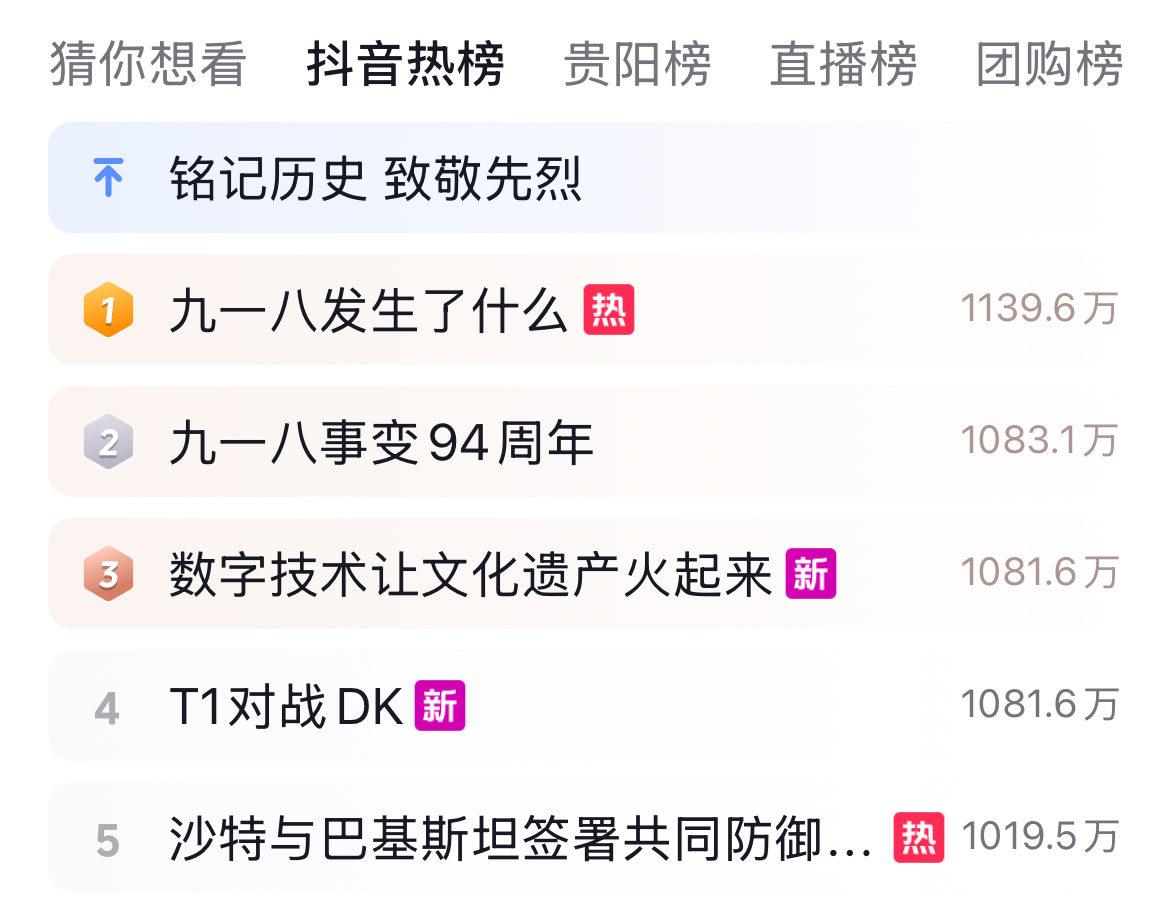Switch to the 猜你想看 tab
This screenshot has height=902, width=1170.
point(148,65)
